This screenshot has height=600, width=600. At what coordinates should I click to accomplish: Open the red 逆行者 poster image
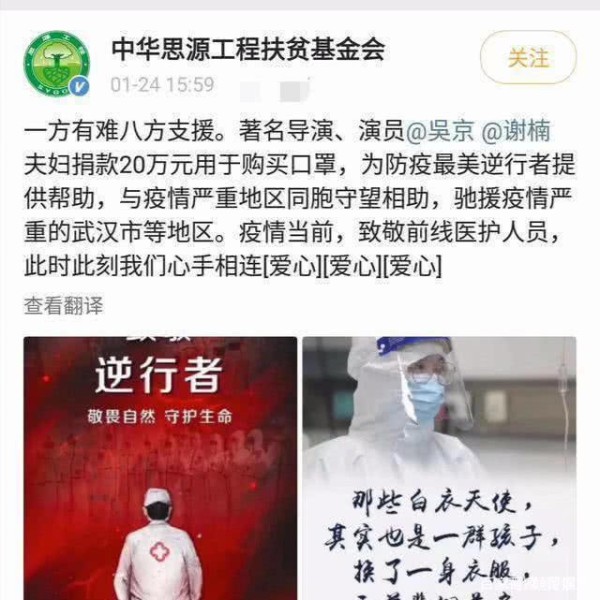pyautogui.click(x=160, y=467)
